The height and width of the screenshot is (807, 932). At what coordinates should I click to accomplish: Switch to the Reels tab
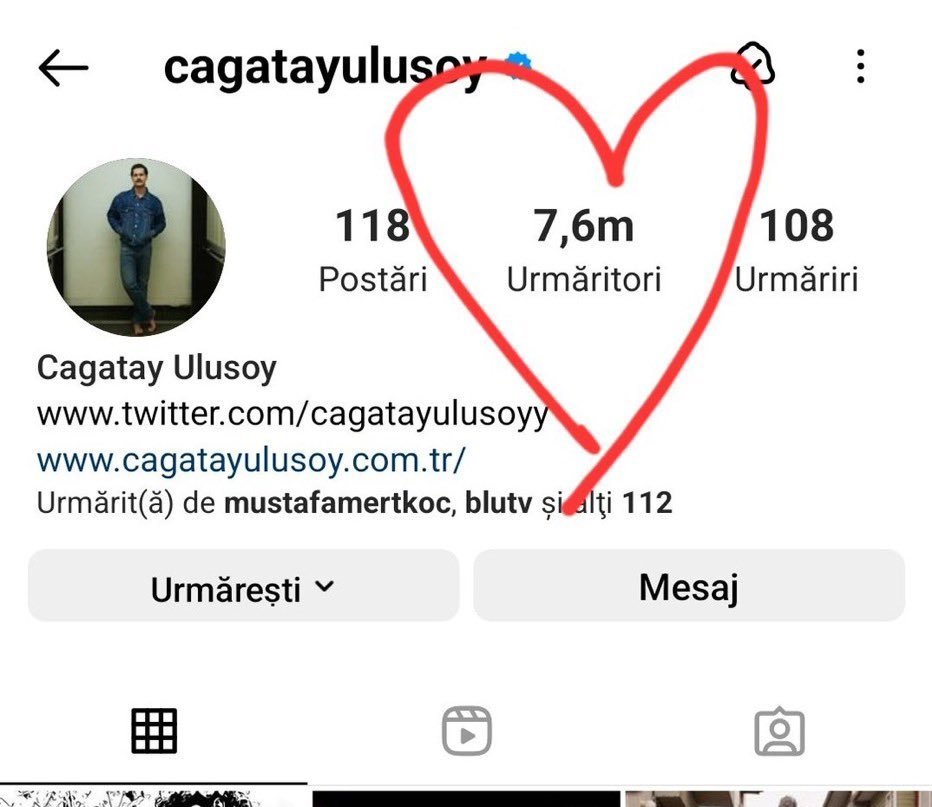pos(467,731)
